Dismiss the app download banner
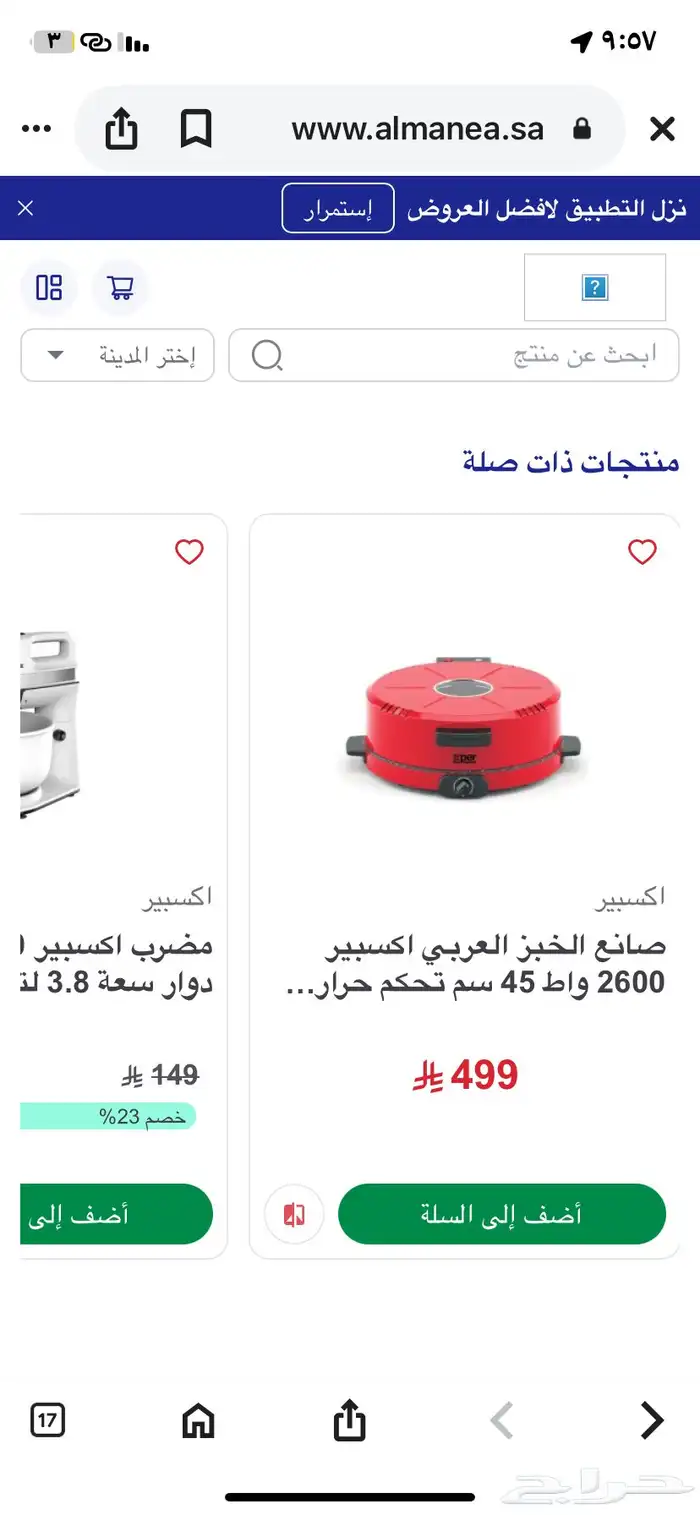The height and width of the screenshot is (1515, 700). click(x=26, y=208)
